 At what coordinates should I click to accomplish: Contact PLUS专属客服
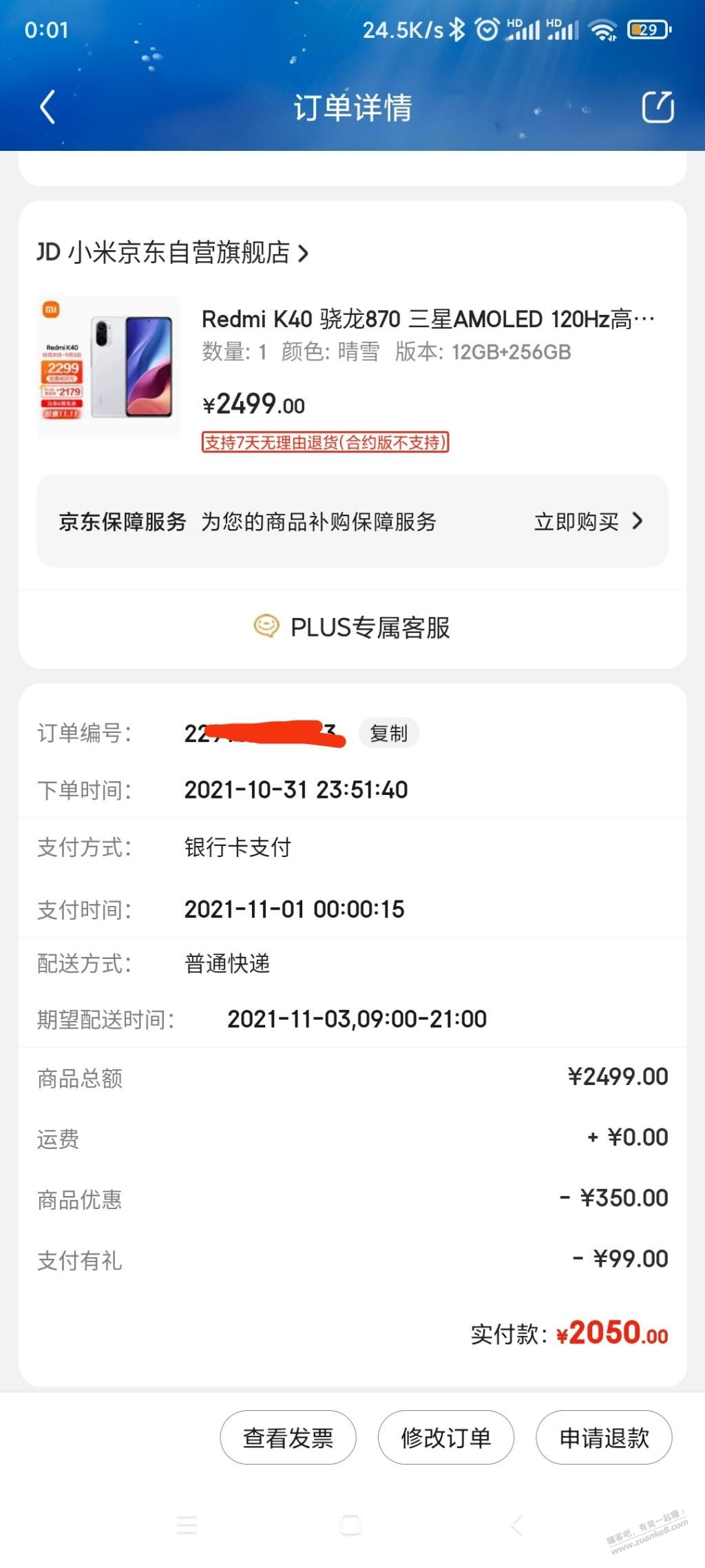352,628
